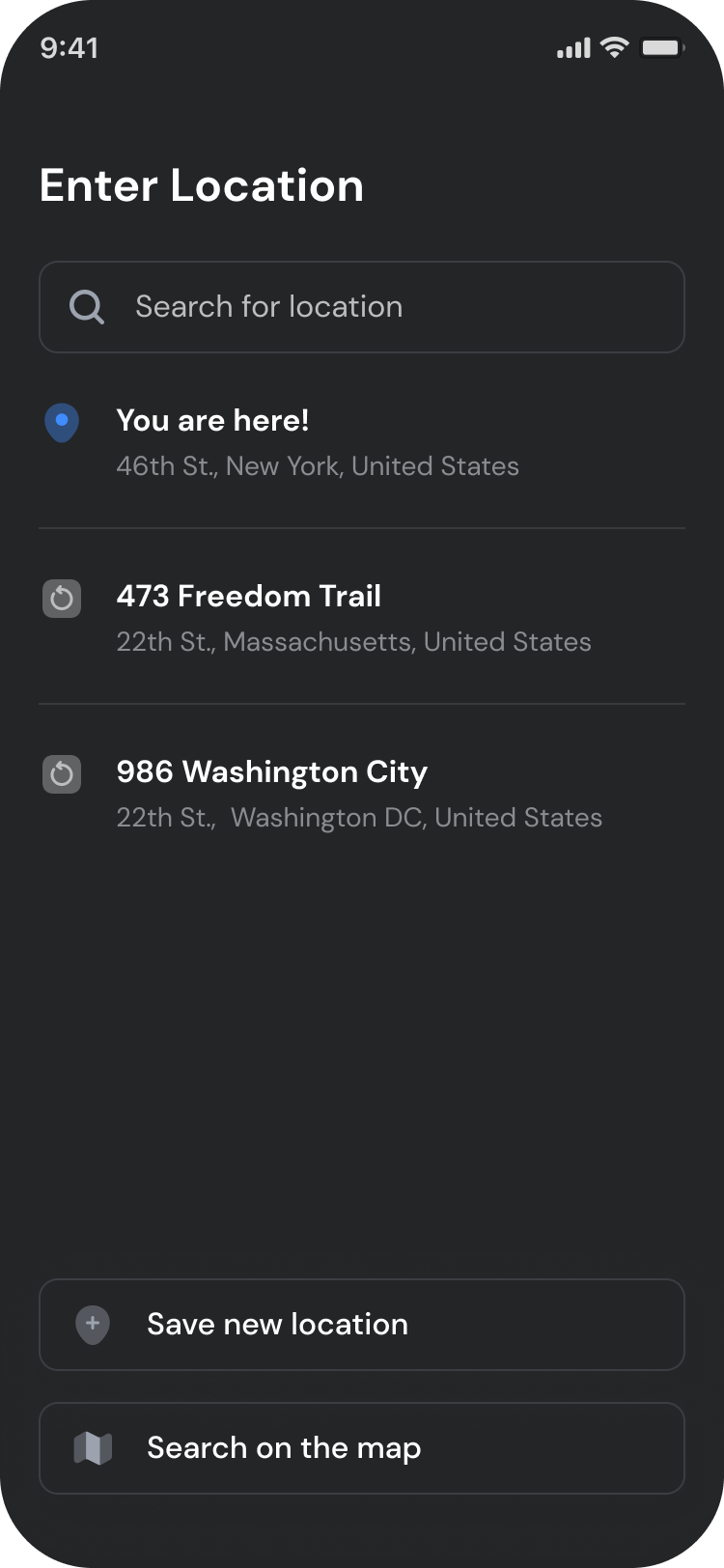Select the You are here current location
724x1568 pixels.
pyautogui.click(x=362, y=442)
